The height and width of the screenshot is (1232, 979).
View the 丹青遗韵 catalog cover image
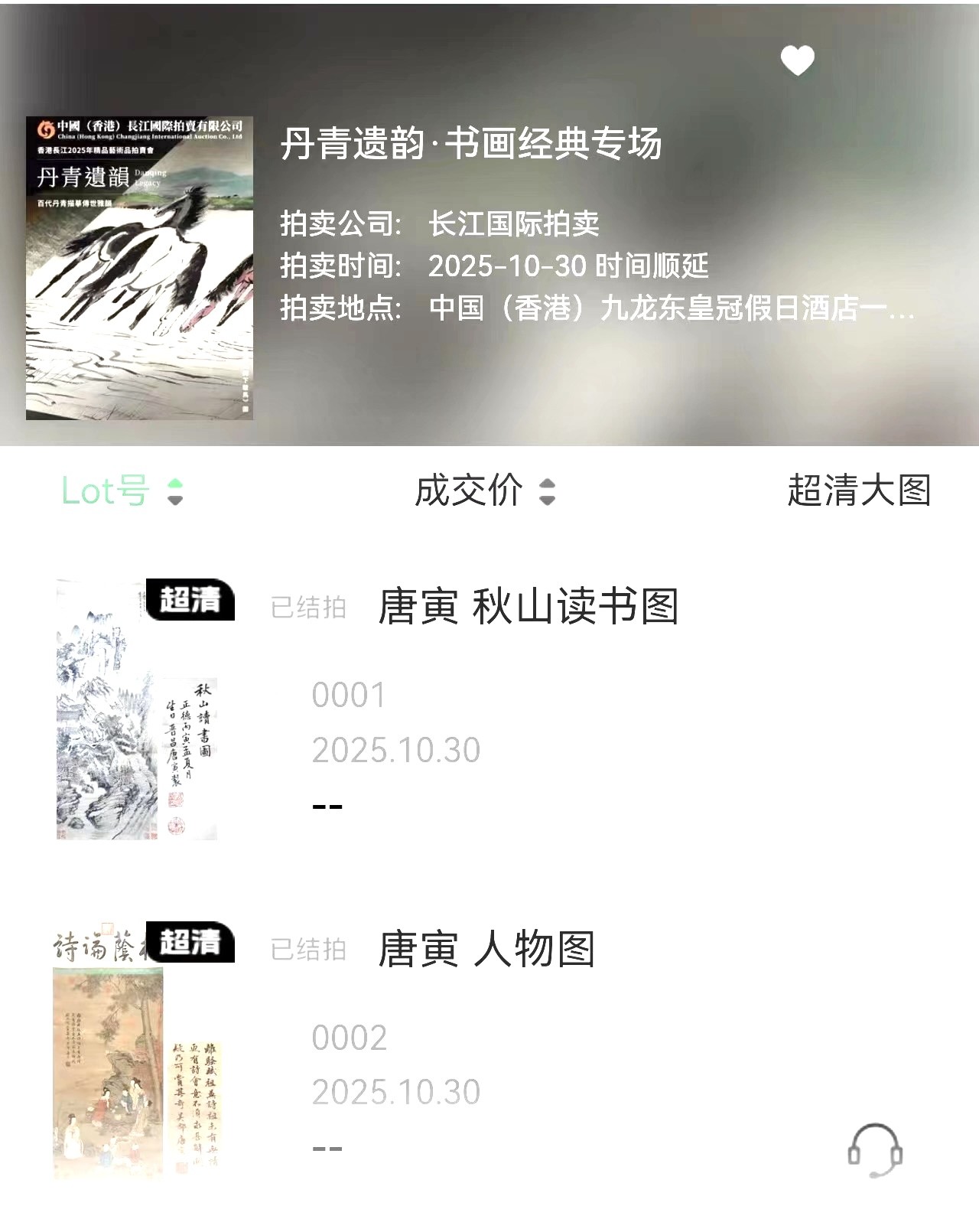point(139,268)
